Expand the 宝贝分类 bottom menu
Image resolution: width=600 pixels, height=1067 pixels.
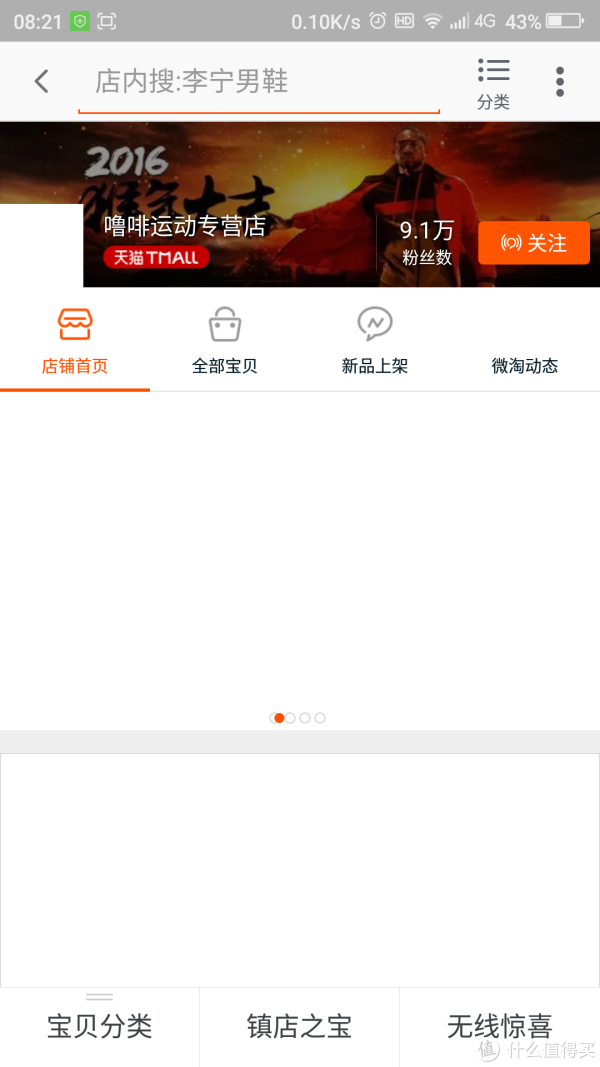tap(99, 1026)
